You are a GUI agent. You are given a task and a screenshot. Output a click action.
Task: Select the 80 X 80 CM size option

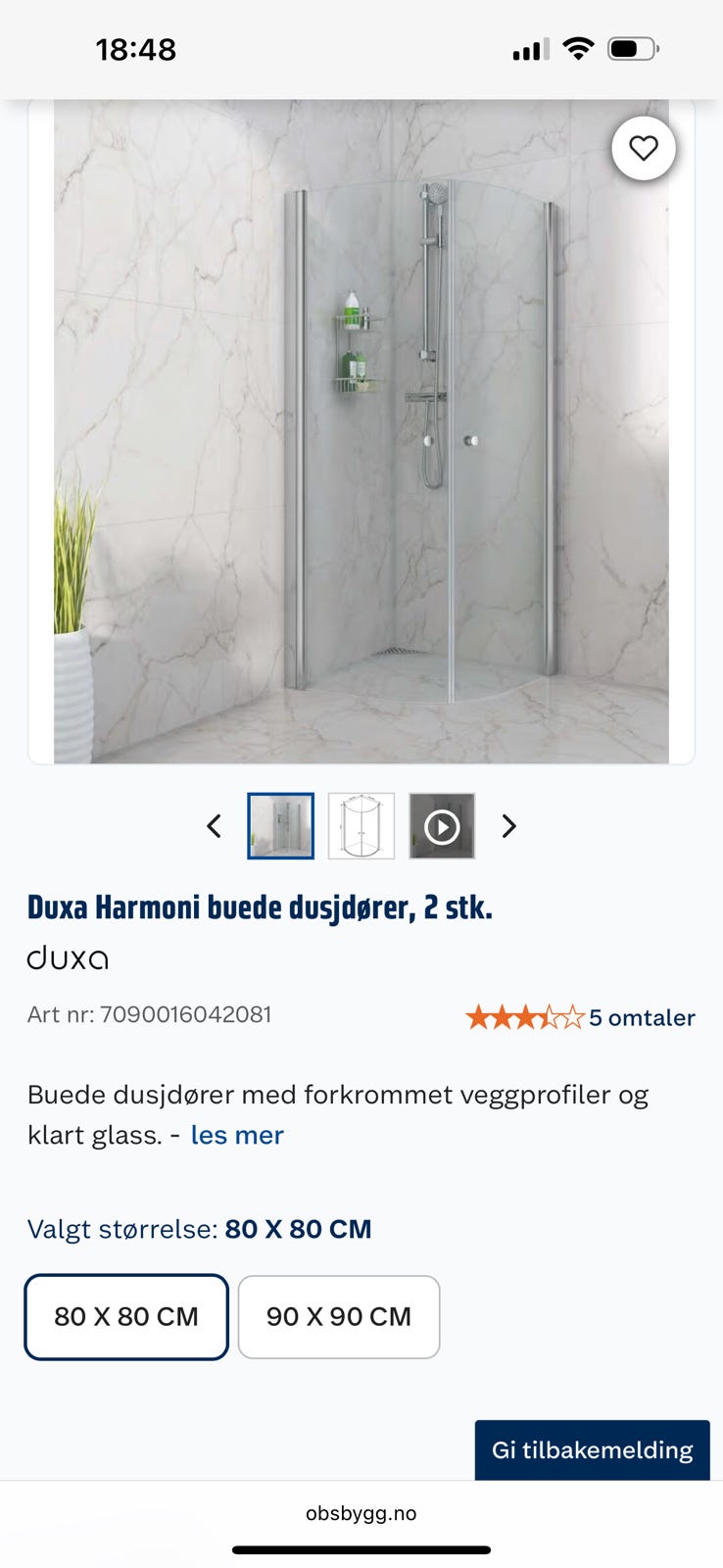click(x=125, y=1317)
